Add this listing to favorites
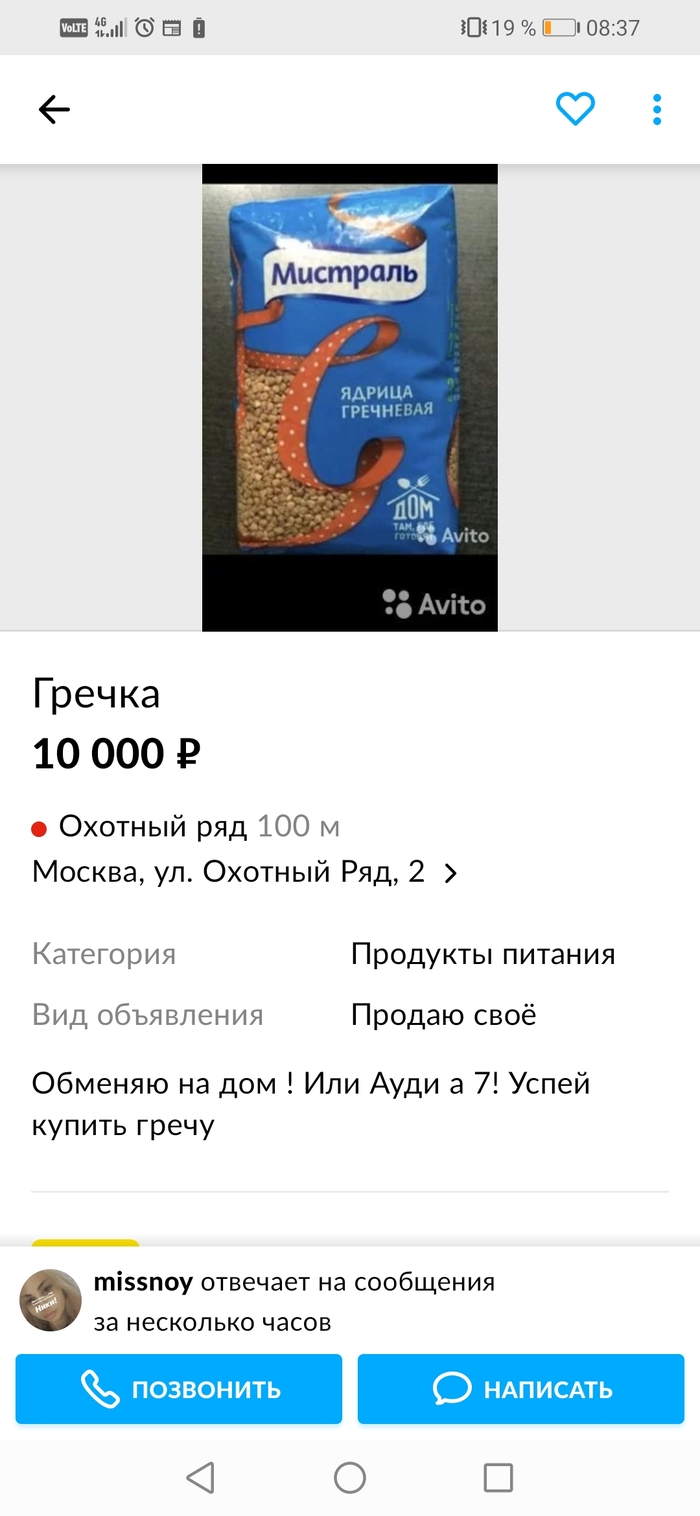This screenshot has width=700, height=1516. (x=575, y=108)
